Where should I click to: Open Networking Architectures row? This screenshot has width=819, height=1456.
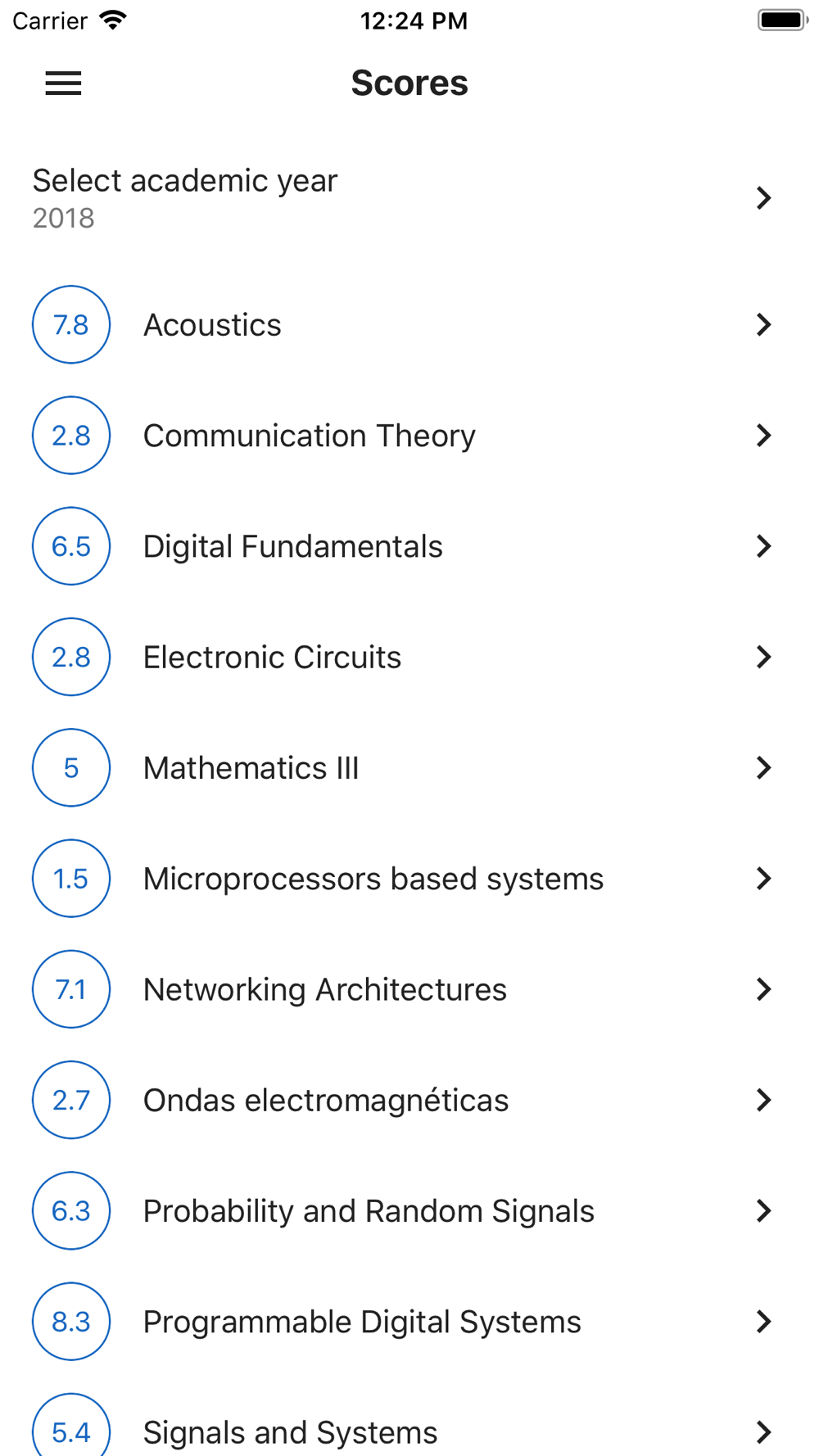(x=409, y=989)
